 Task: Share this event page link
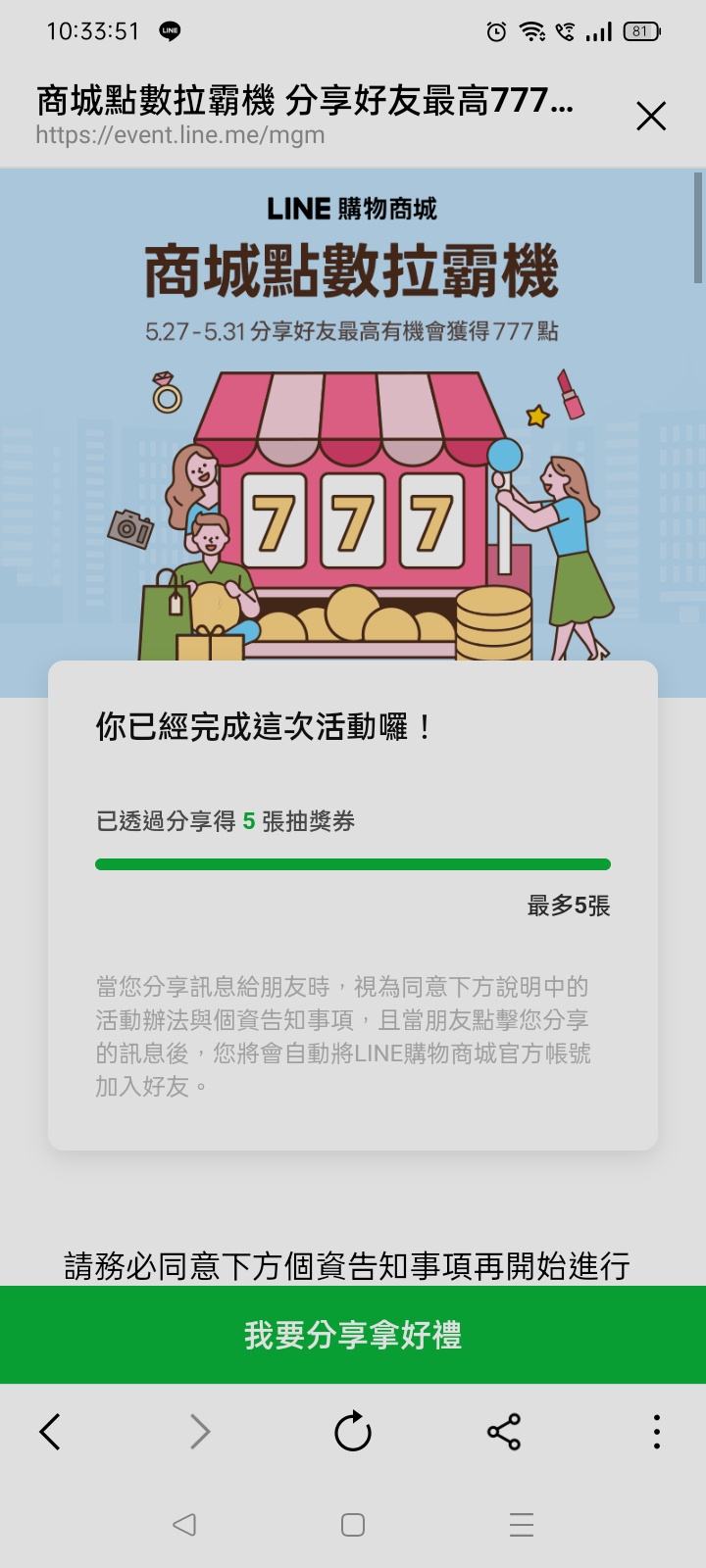[504, 1432]
